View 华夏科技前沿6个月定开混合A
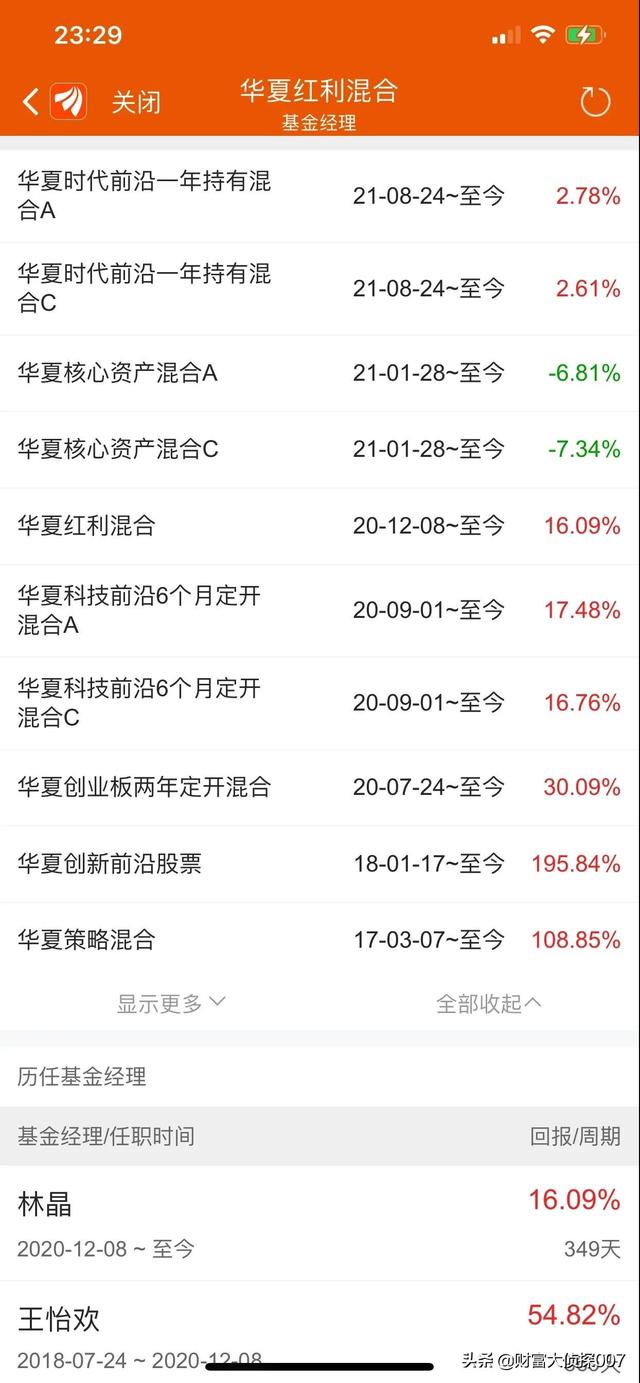This screenshot has height=1383, width=640. coord(320,610)
